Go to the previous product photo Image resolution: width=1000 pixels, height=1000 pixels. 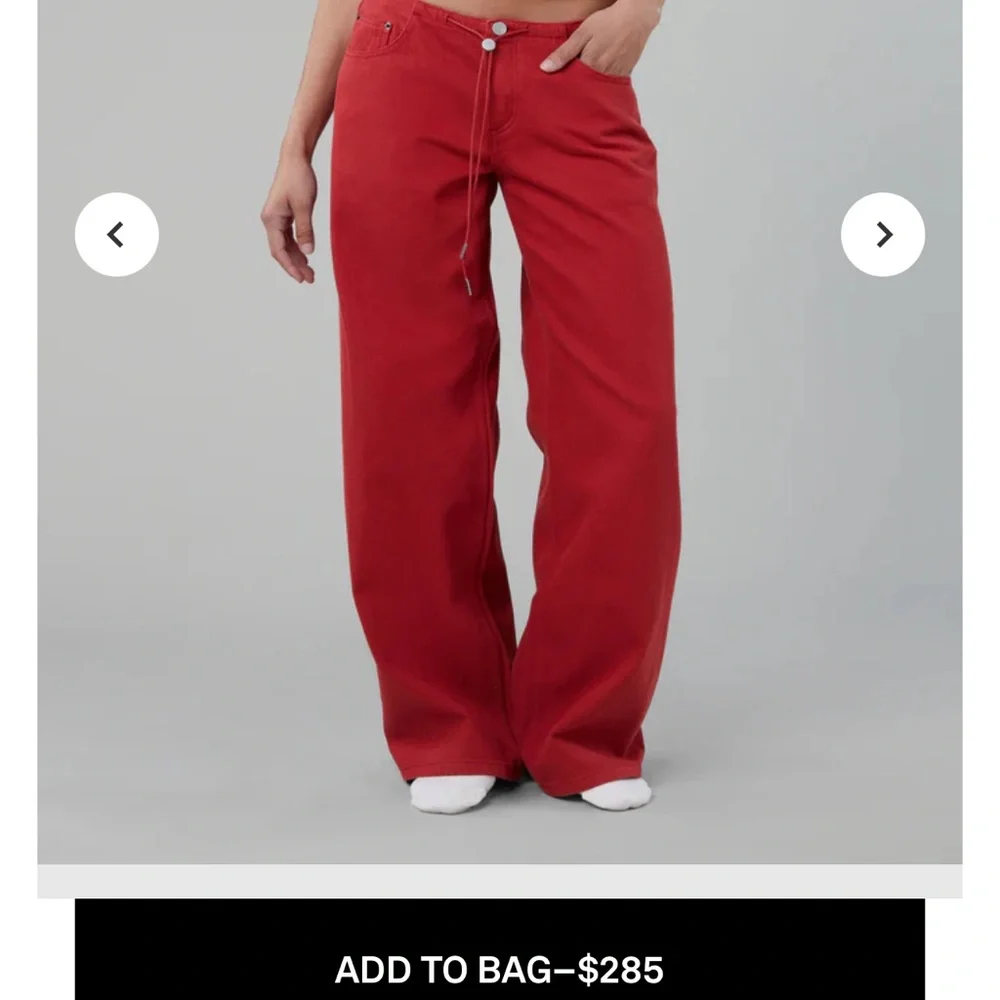point(116,235)
